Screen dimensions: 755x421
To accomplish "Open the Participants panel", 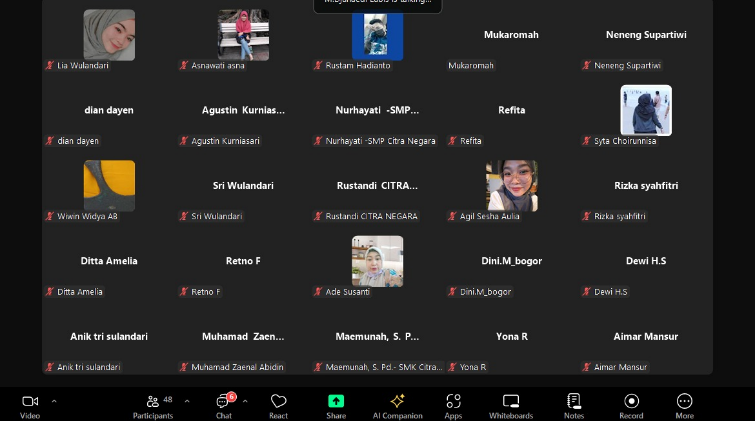I will pyautogui.click(x=153, y=404).
